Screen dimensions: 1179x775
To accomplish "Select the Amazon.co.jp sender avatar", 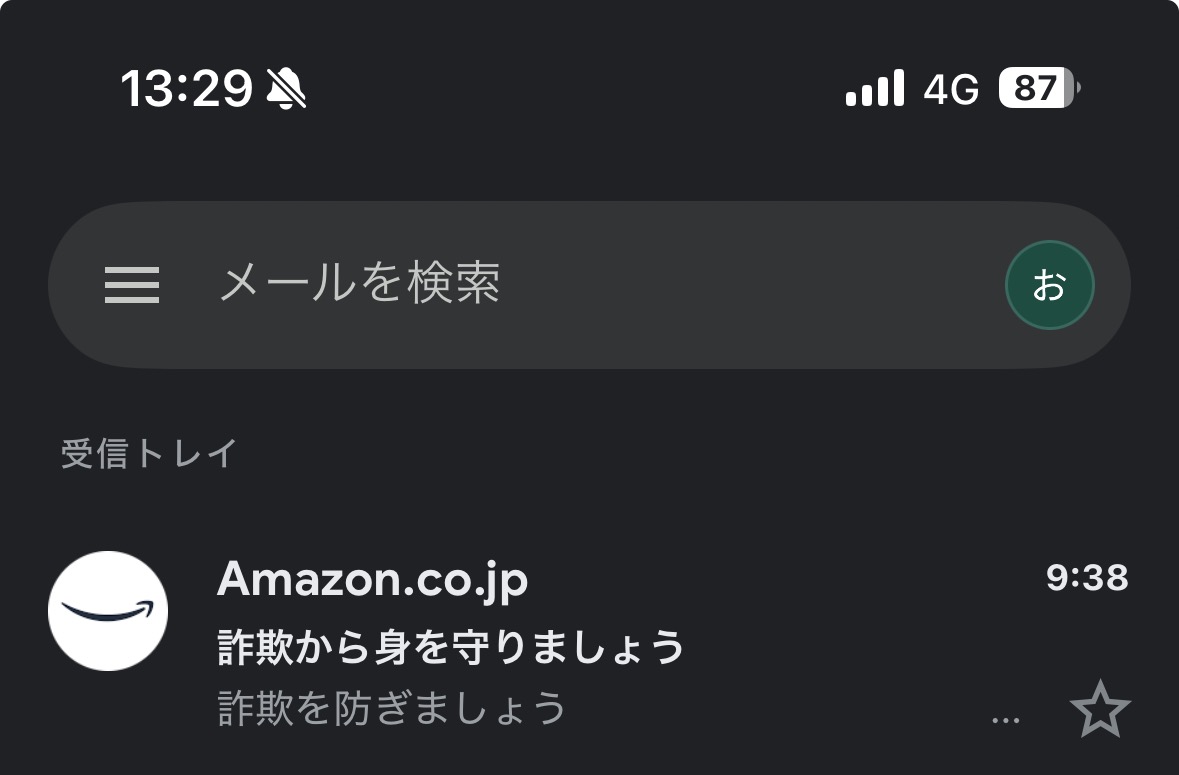I will point(108,611).
